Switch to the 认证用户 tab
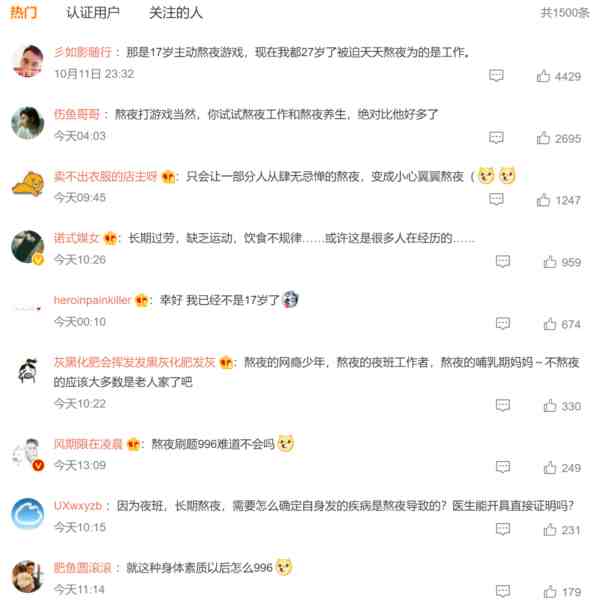This screenshot has height=610, width=600. tap(93, 13)
